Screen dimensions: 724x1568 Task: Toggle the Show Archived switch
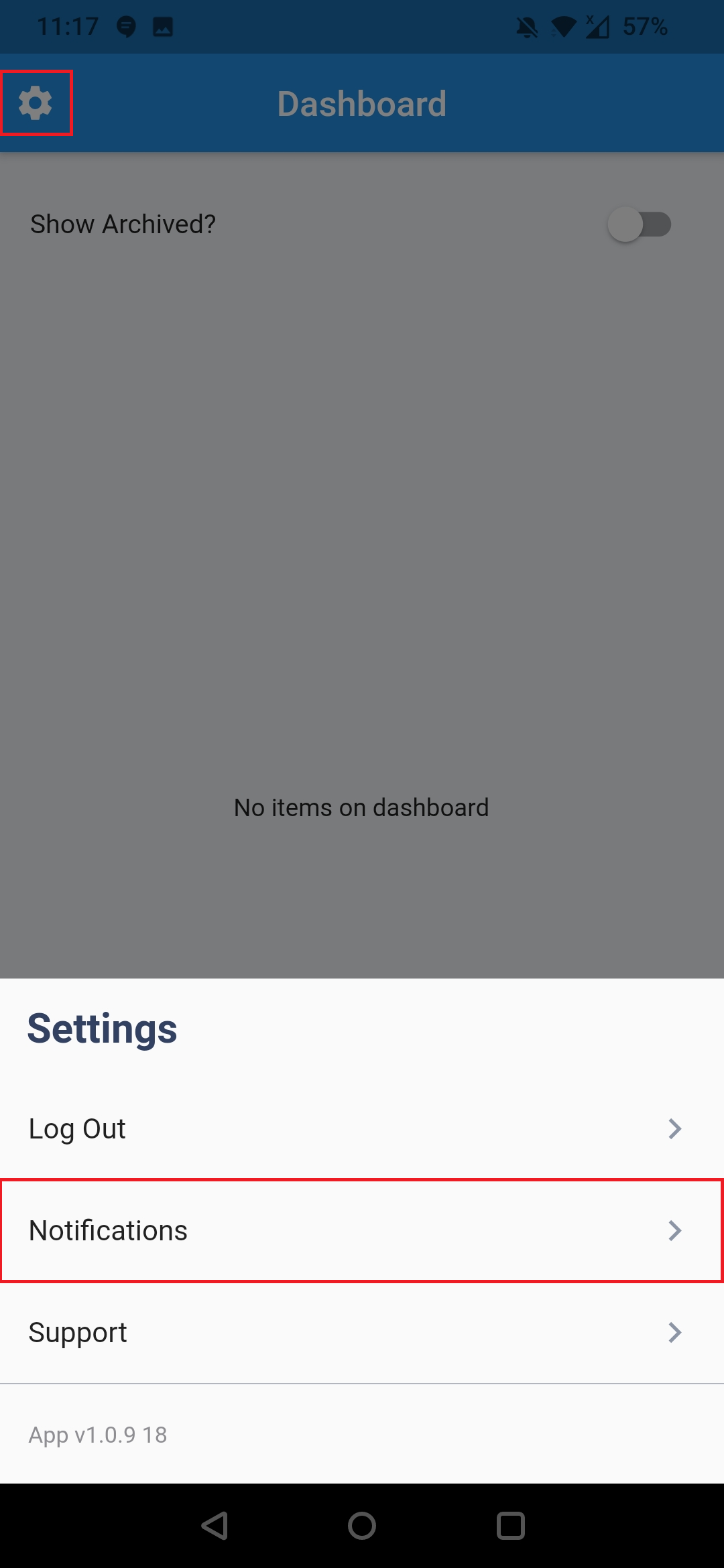[x=639, y=224]
